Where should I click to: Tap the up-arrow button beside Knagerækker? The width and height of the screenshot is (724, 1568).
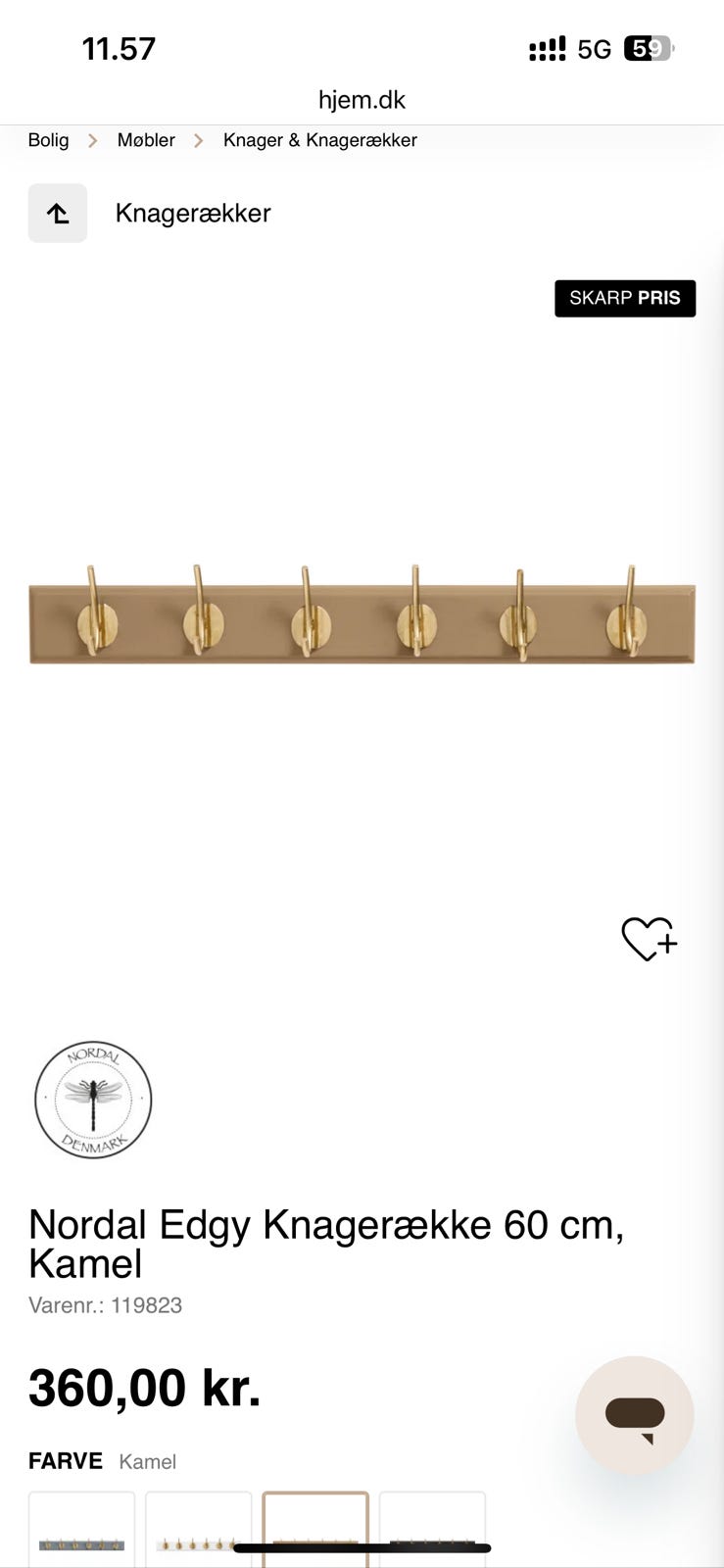coord(58,213)
